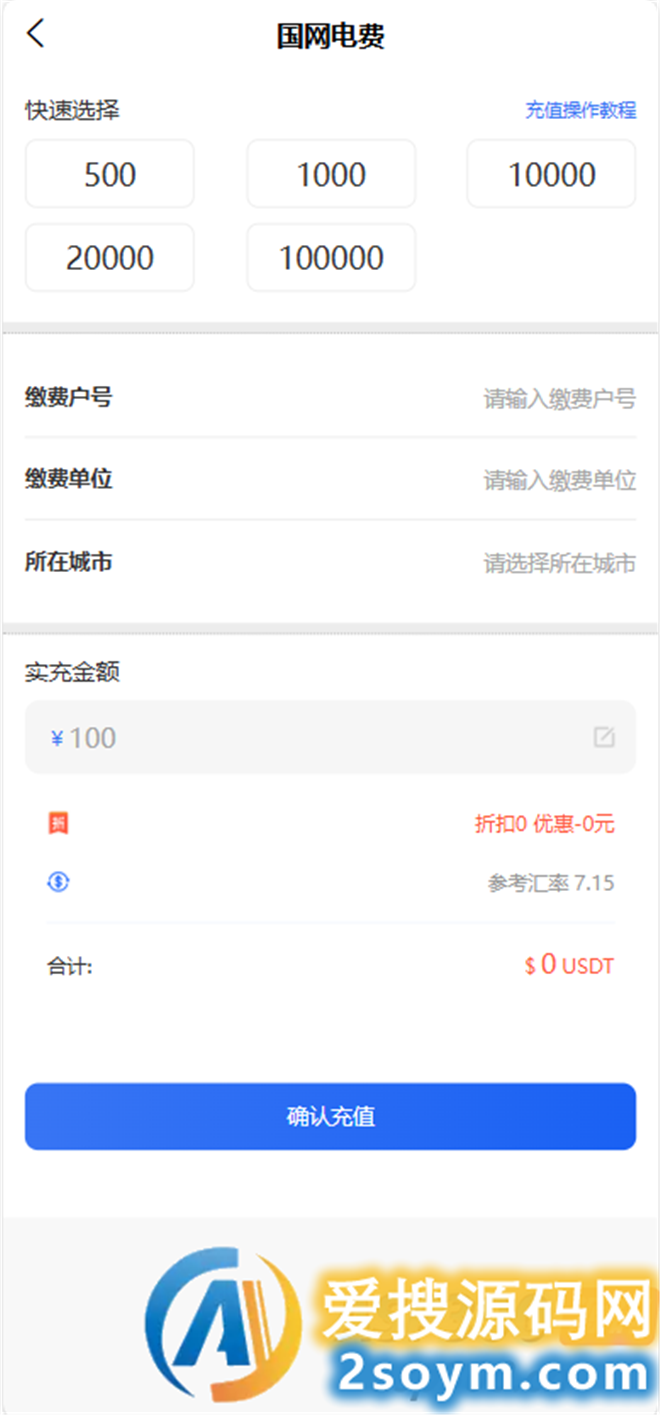Edit the 实充金额 amount field
Viewport: 660px width, 1415px height.
tap(330, 737)
